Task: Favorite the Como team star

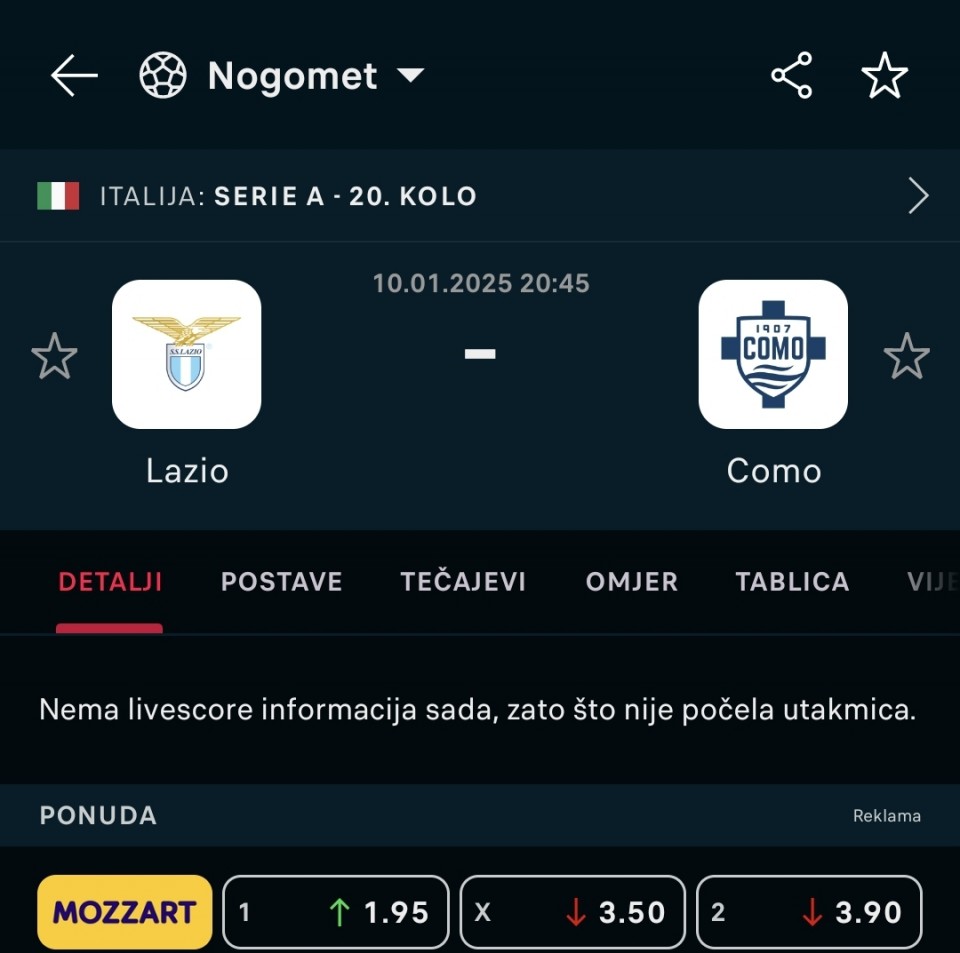Action: coord(906,356)
